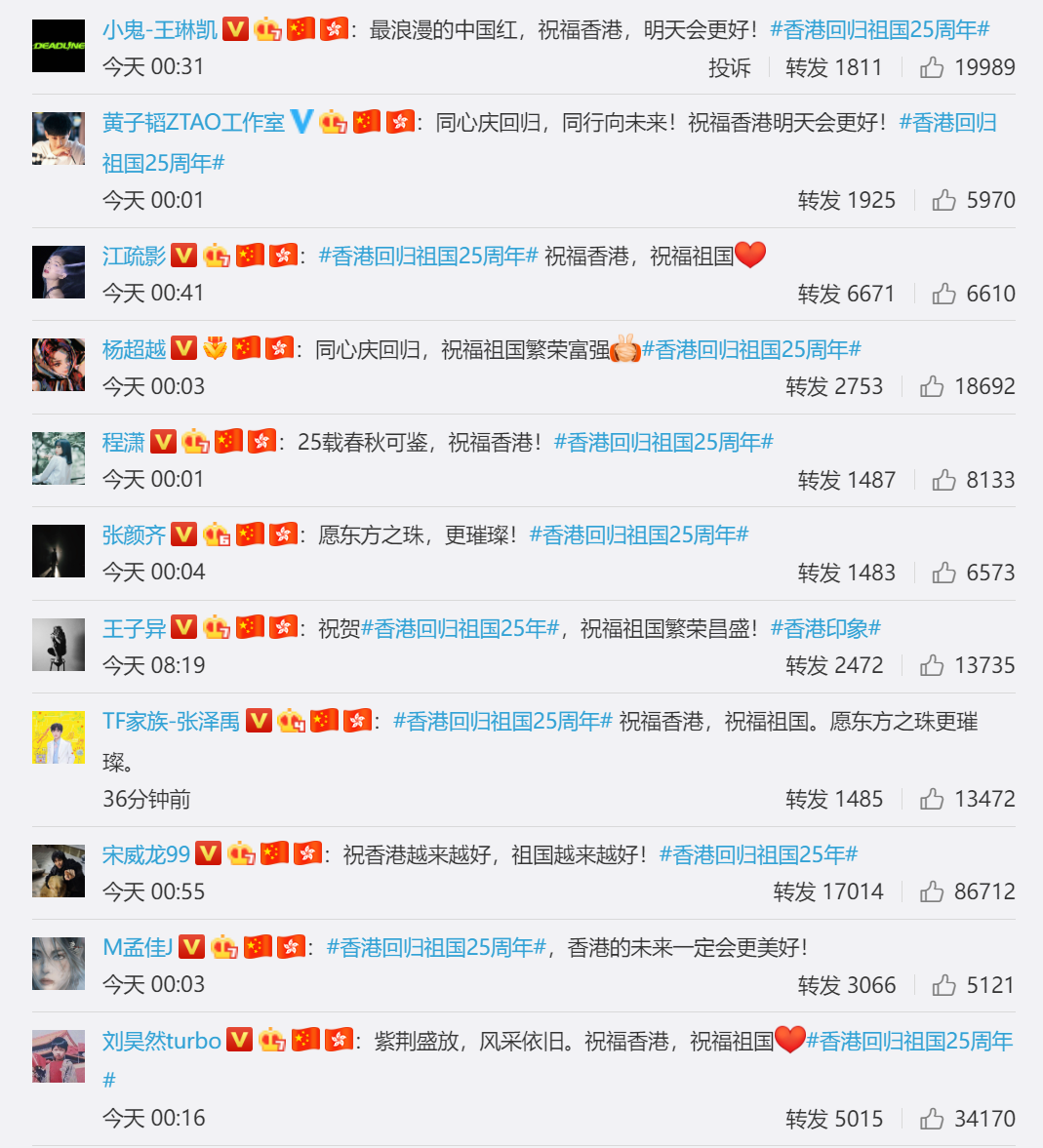Tap 转发 2753 on 杨超越's post
This screenshot has width=1043, height=1148.
(x=834, y=386)
